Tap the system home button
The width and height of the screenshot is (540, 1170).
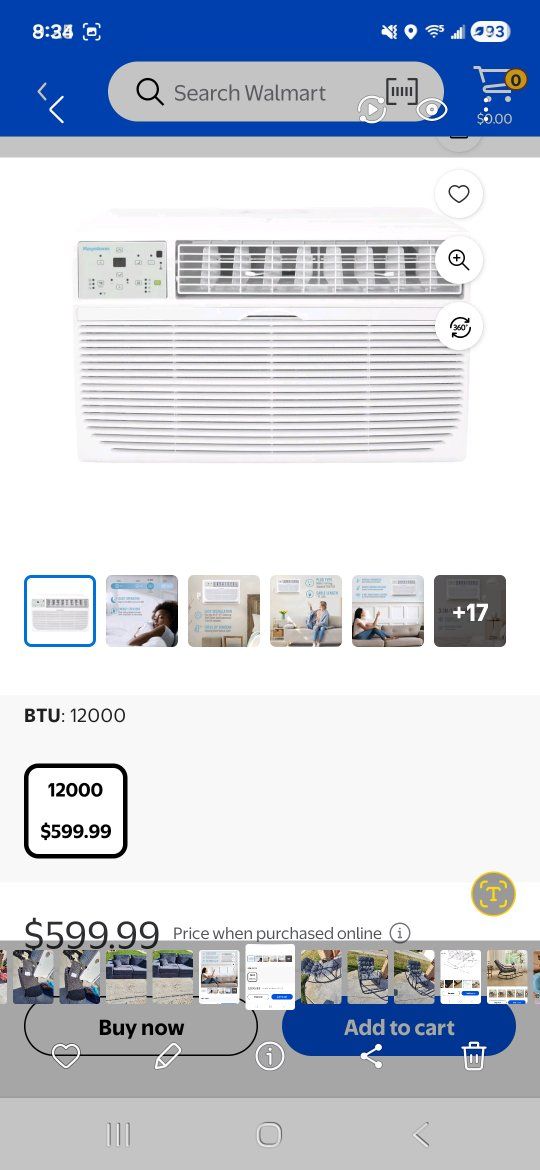[x=269, y=1134]
